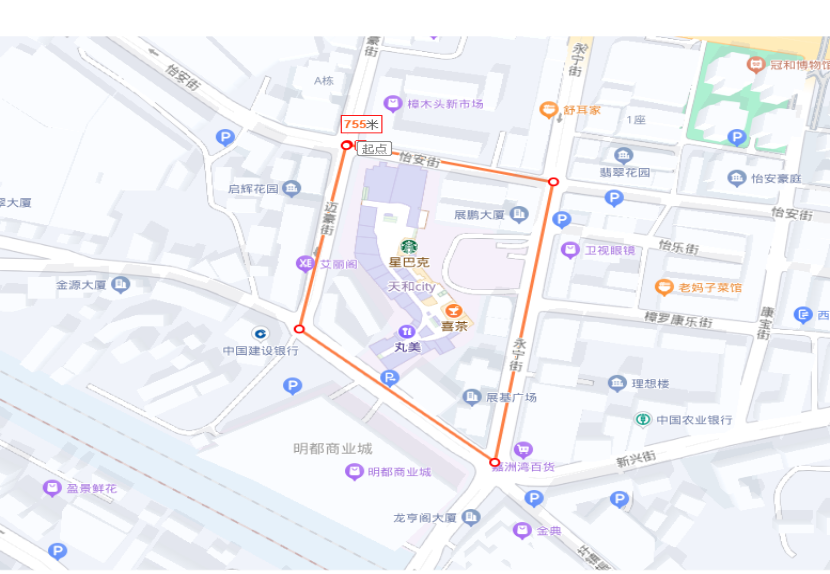Open the 怡安豪庭 building marker
This screenshot has width=830, height=574.
[x=737, y=179]
